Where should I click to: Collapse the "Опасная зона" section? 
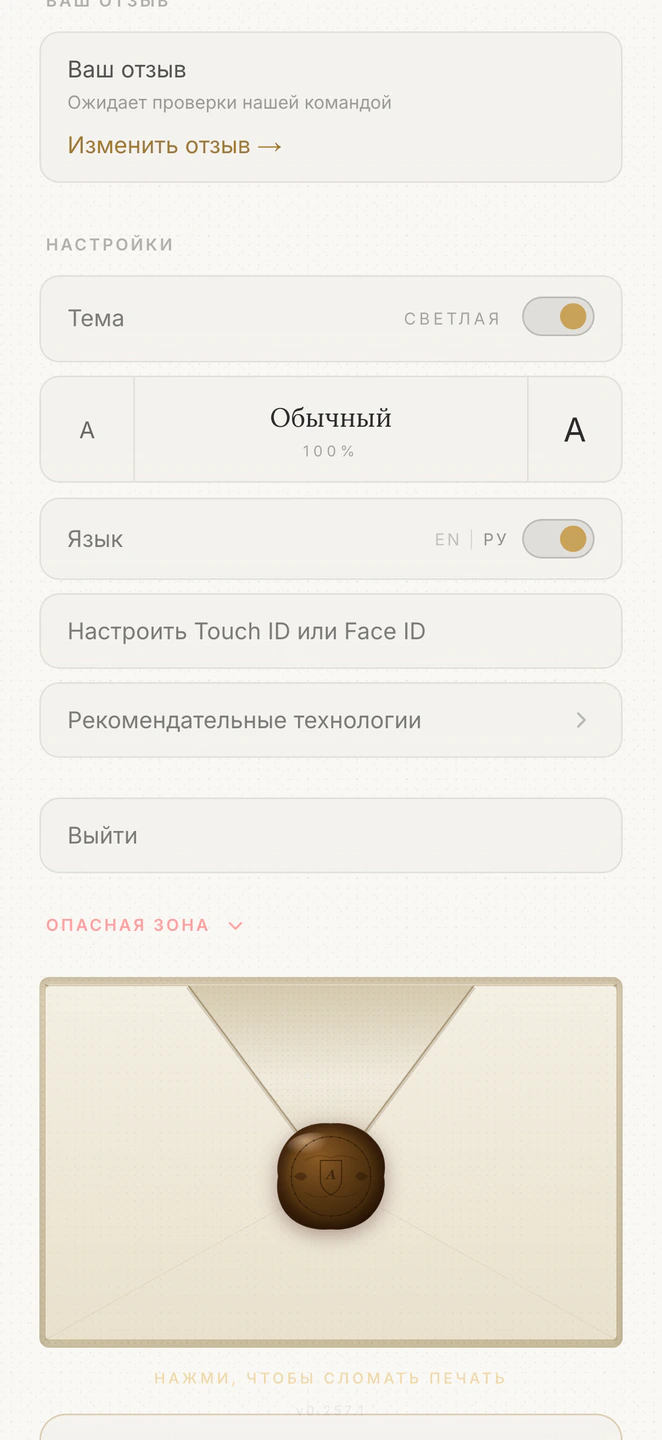point(145,925)
